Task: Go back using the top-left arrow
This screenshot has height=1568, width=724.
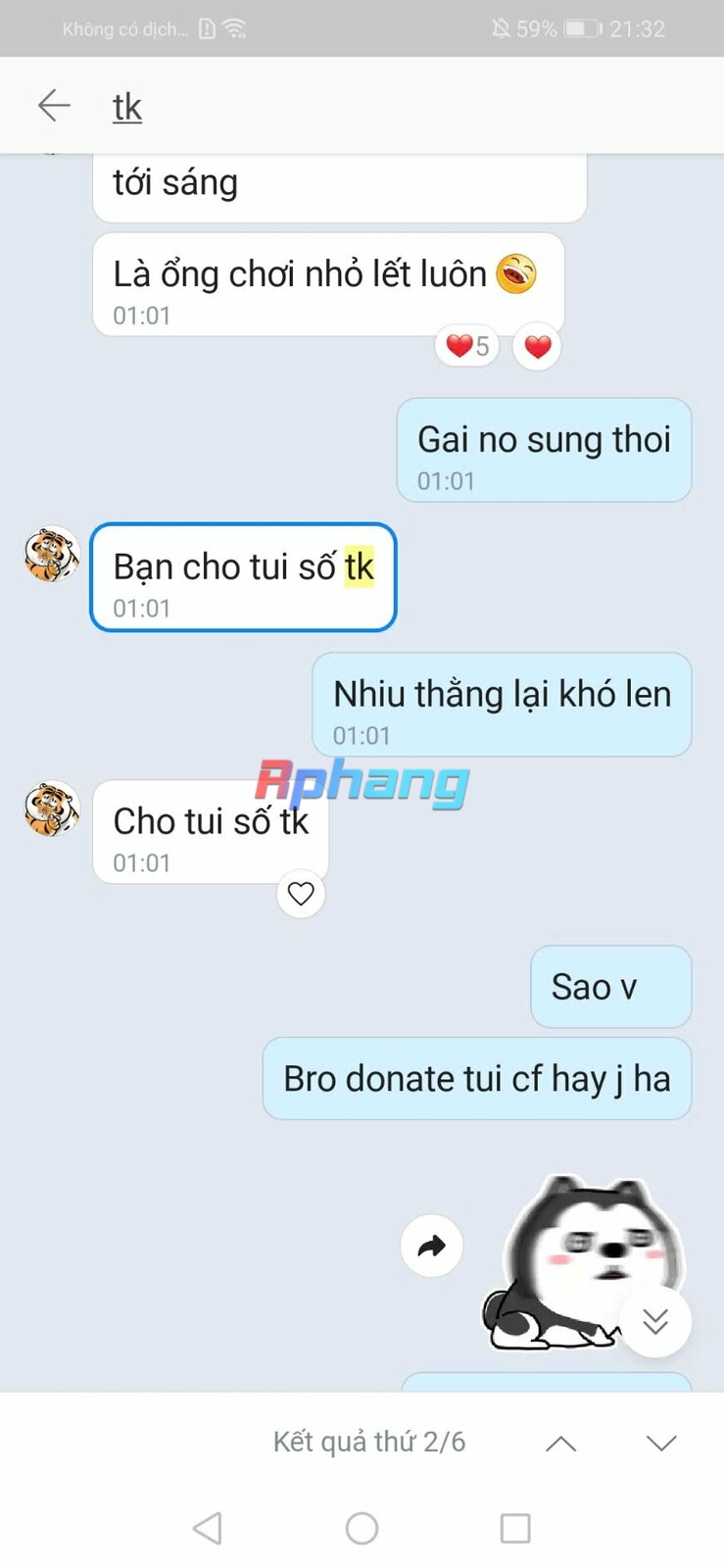Action: click(54, 106)
